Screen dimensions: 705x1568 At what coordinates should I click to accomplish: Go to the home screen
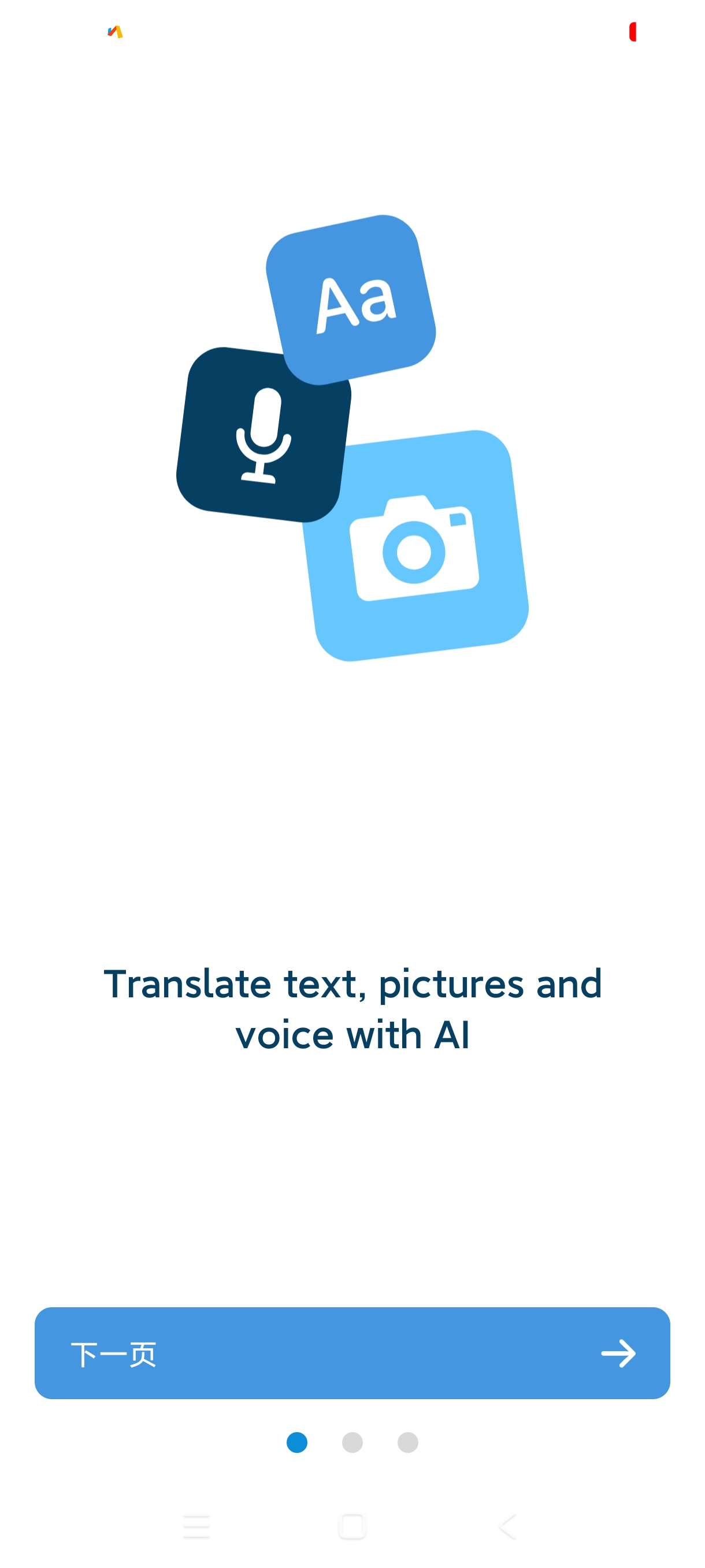click(x=352, y=1526)
